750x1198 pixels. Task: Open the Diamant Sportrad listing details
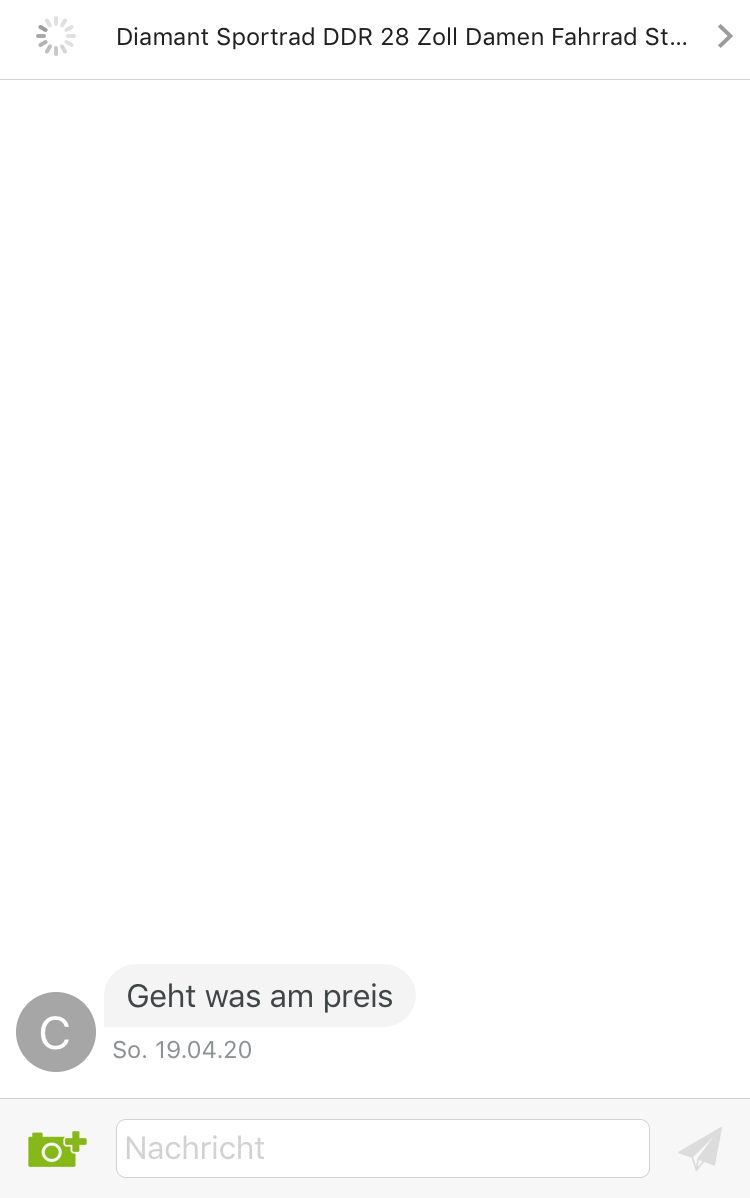point(402,38)
